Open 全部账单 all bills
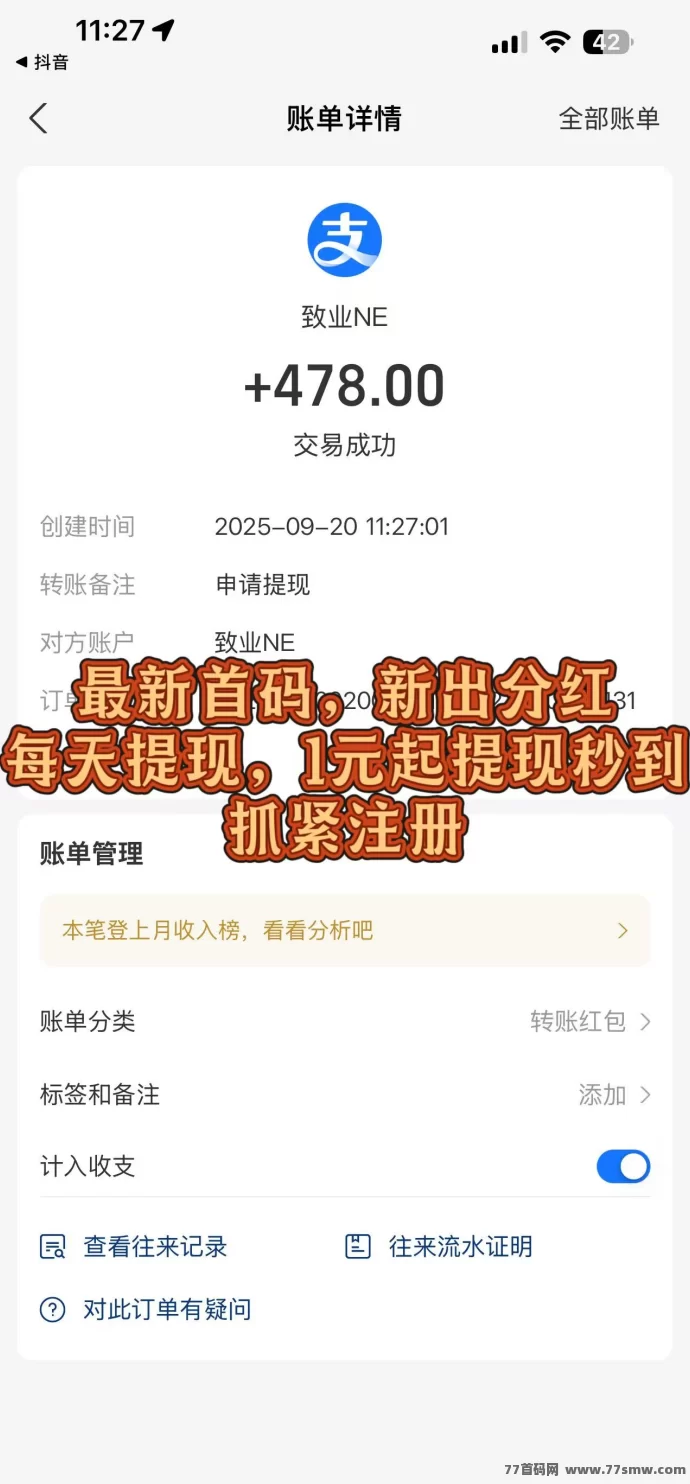 [608, 119]
